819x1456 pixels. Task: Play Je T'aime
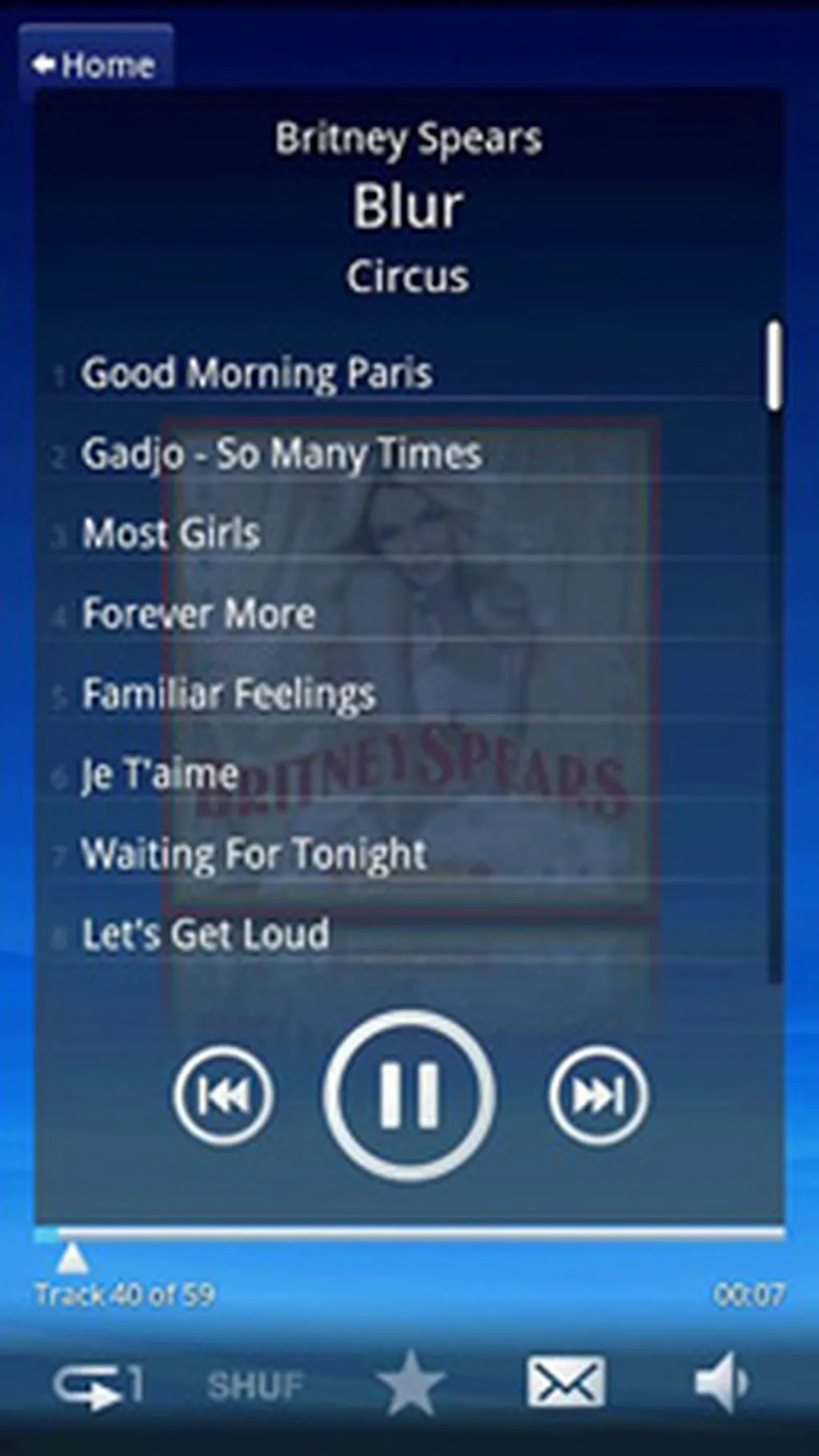pos(160,774)
